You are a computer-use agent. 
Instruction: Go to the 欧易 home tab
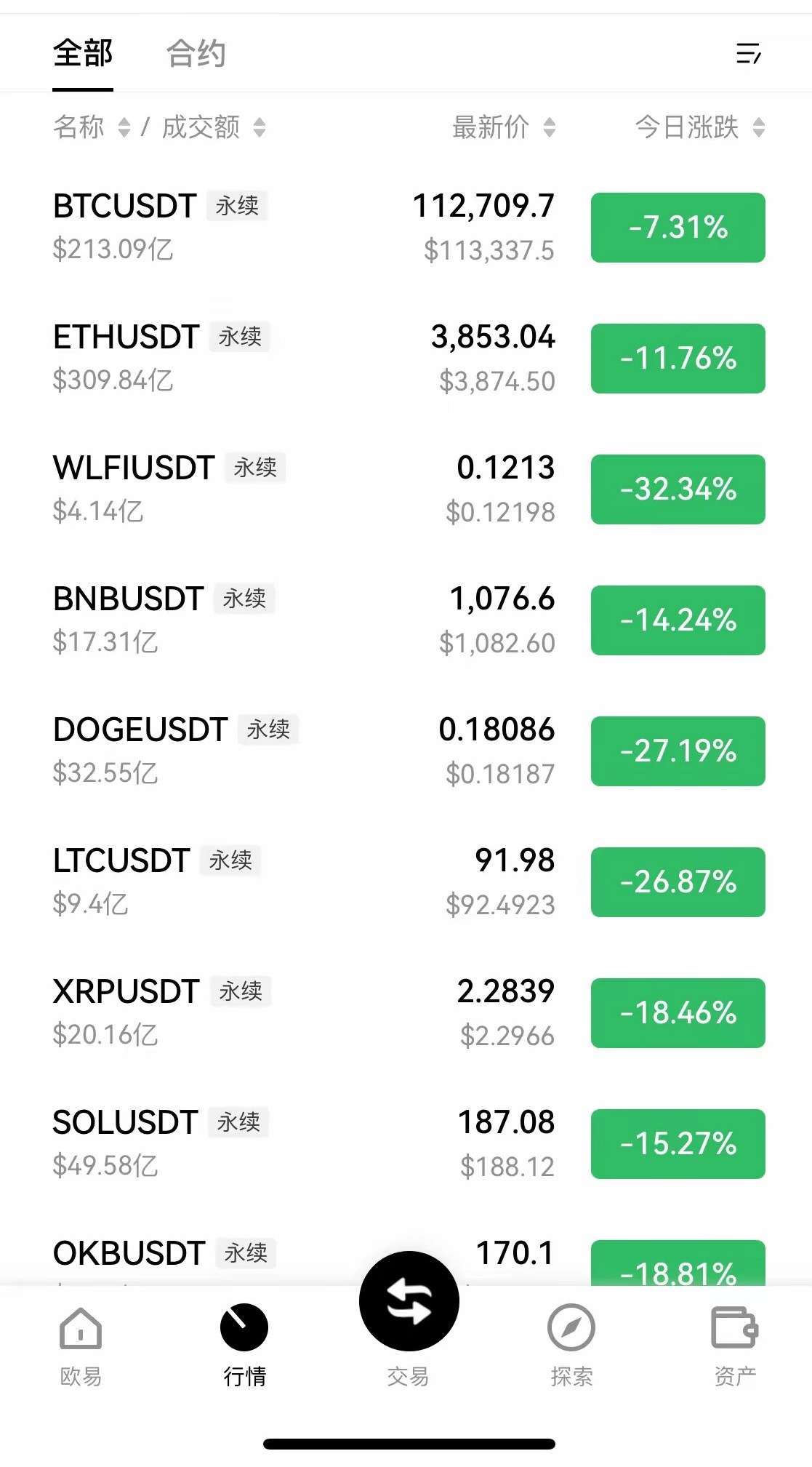(81, 1346)
